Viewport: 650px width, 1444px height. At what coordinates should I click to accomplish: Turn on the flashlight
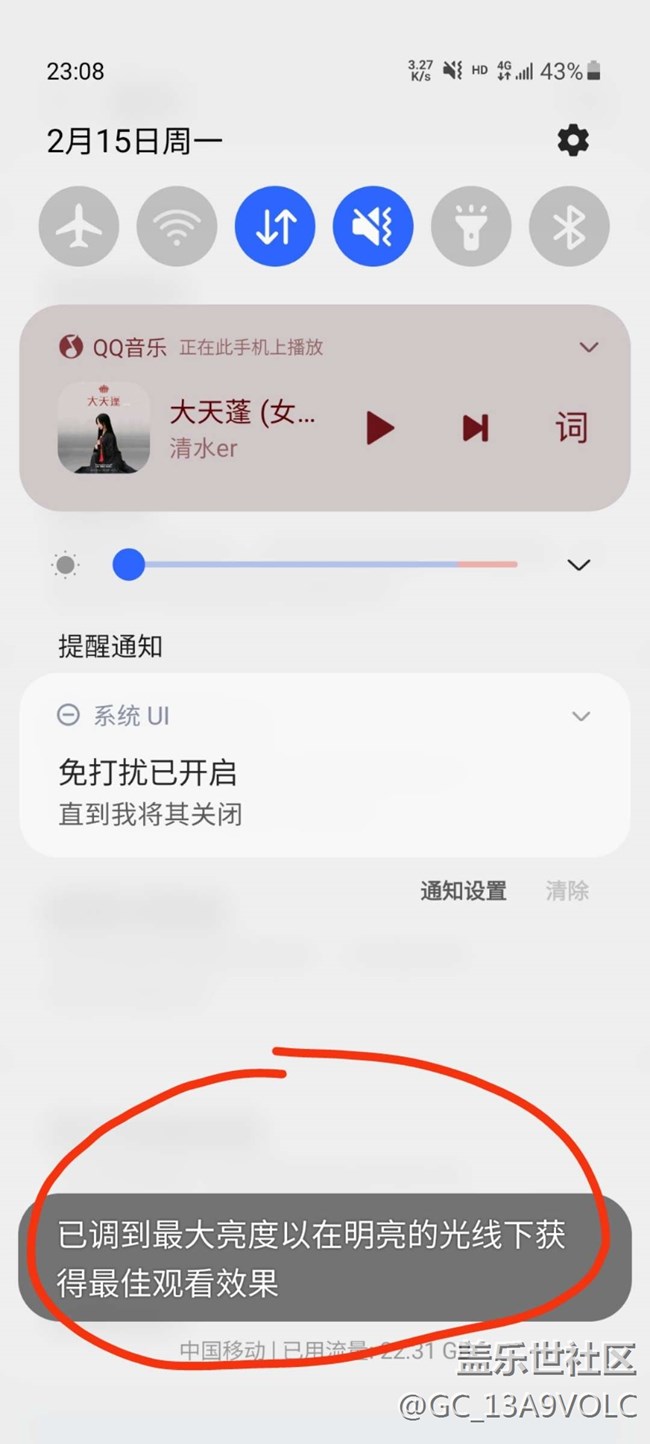[471, 226]
